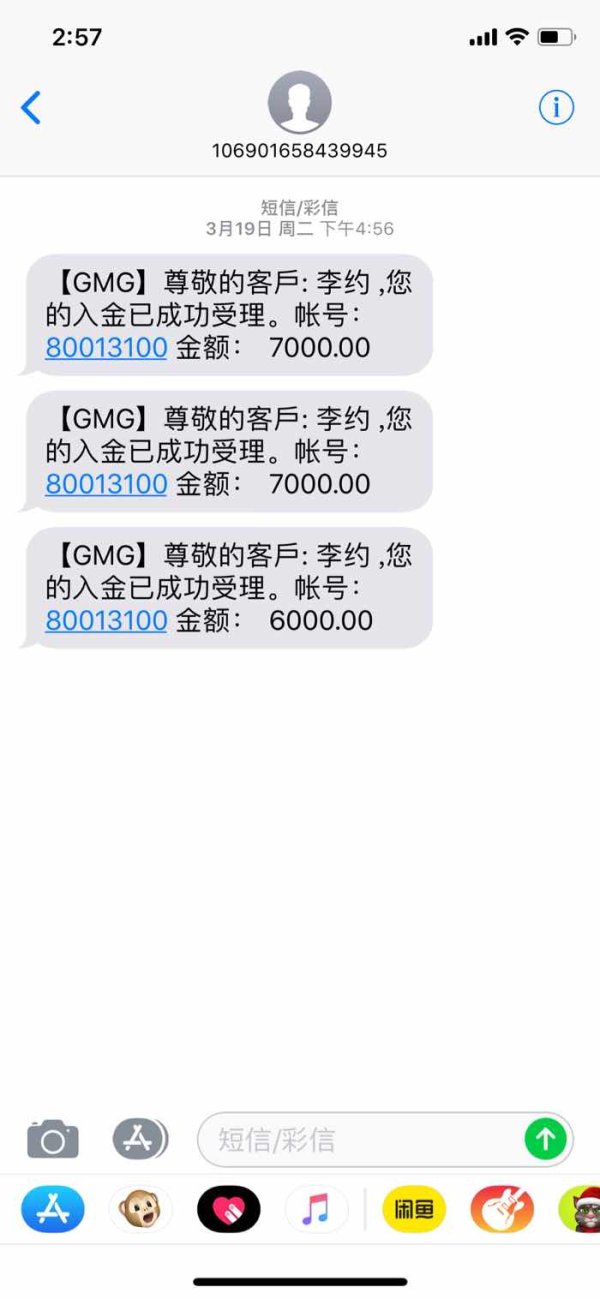Go back to the message list

click(x=31, y=107)
